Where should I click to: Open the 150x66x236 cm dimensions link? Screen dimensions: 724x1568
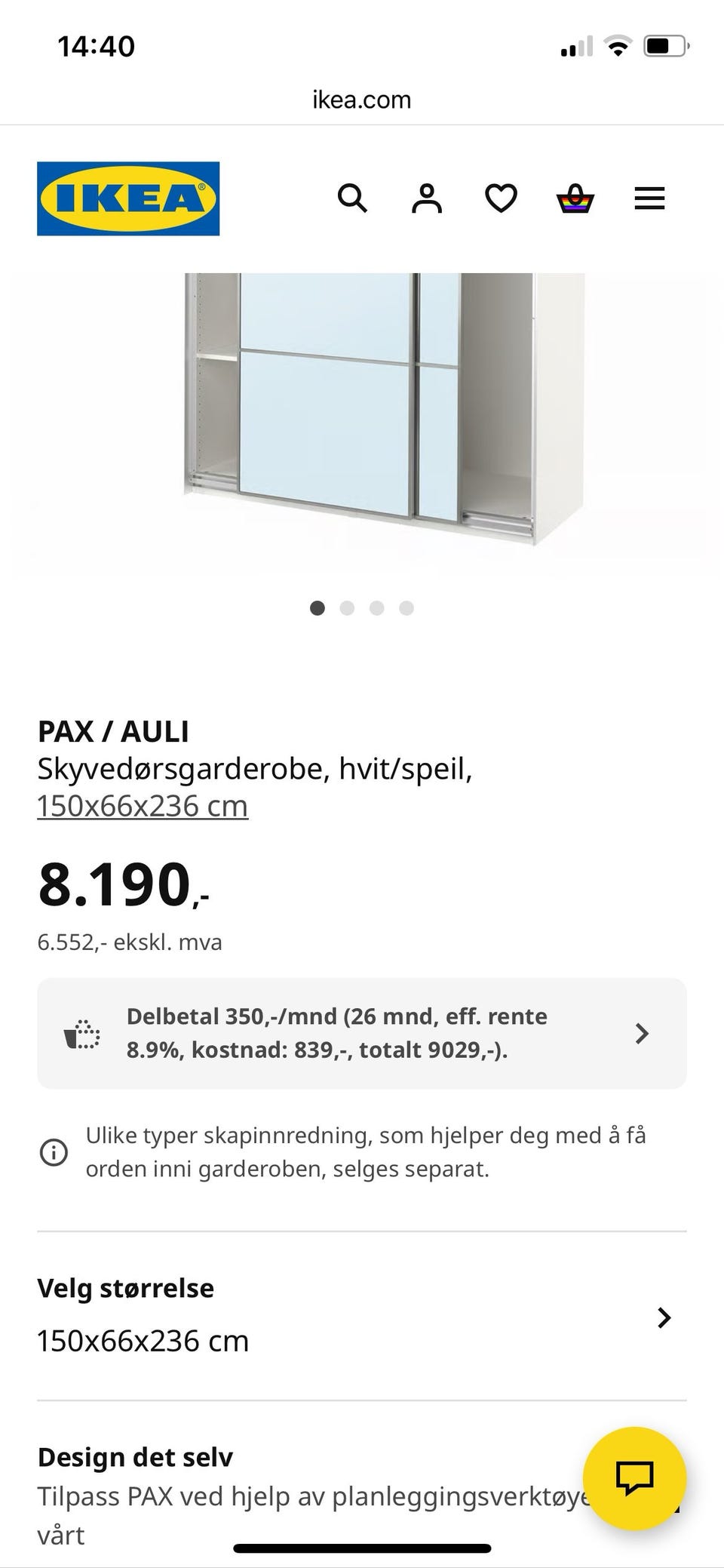tap(143, 804)
